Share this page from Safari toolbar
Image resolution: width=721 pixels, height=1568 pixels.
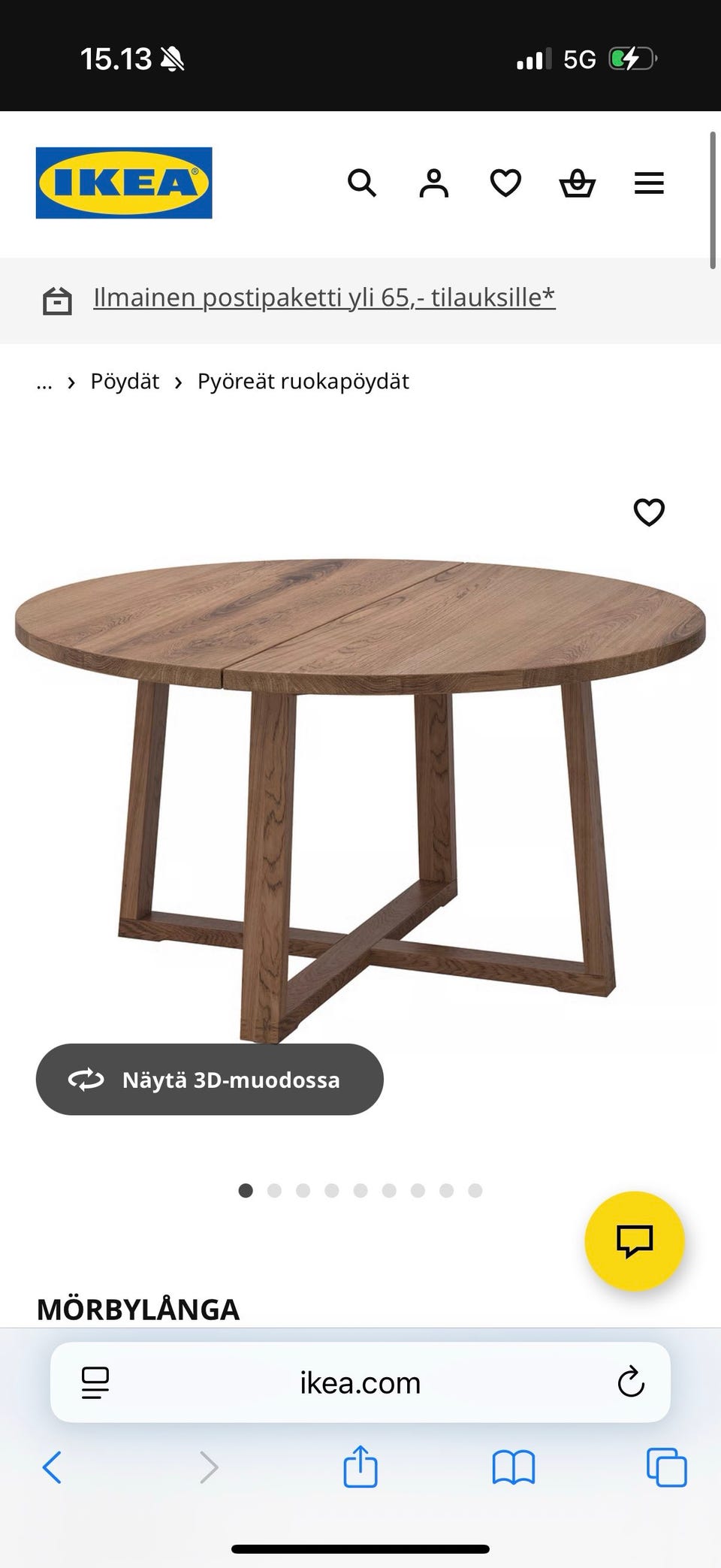pyautogui.click(x=360, y=1466)
